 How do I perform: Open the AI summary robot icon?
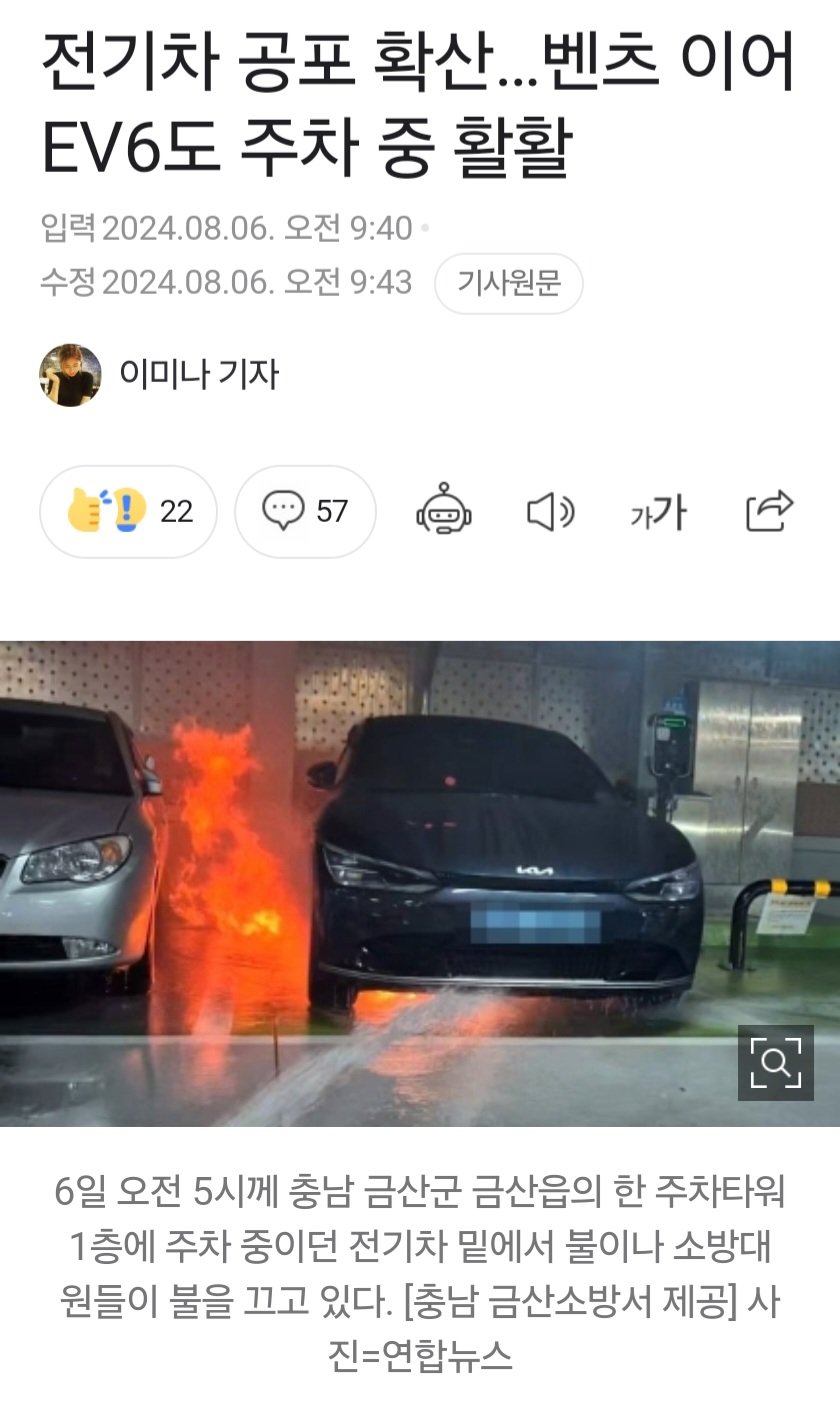point(444,512)
